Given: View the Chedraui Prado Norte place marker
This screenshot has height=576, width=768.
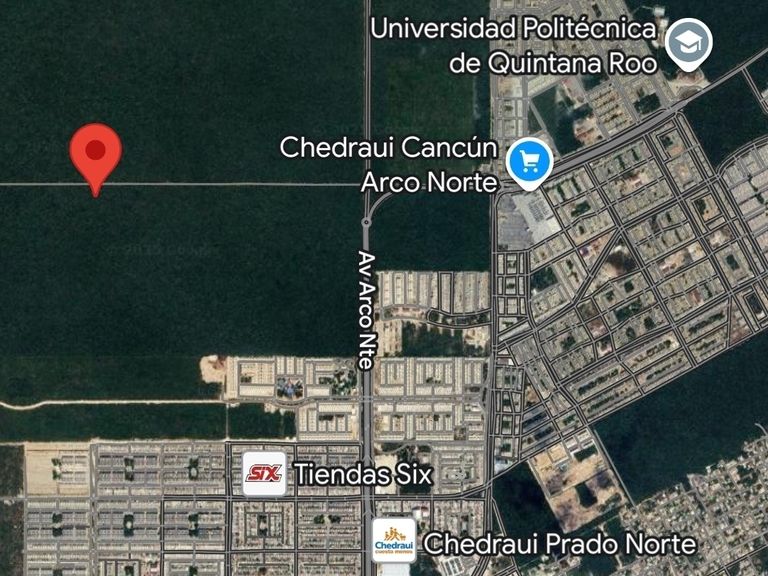Looking at the screenshot, I should [394, 540].
